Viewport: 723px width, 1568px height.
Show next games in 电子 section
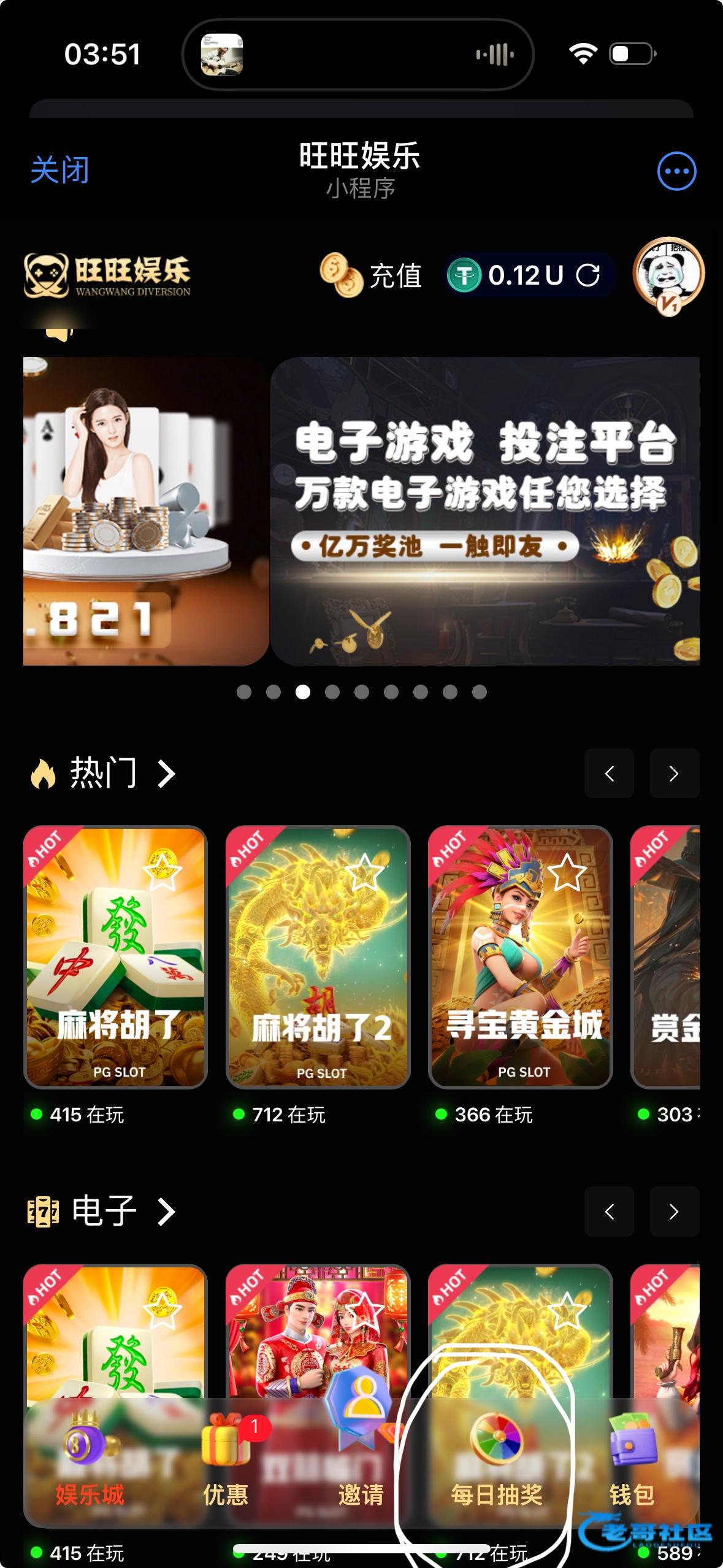(x=674, y=1211)
